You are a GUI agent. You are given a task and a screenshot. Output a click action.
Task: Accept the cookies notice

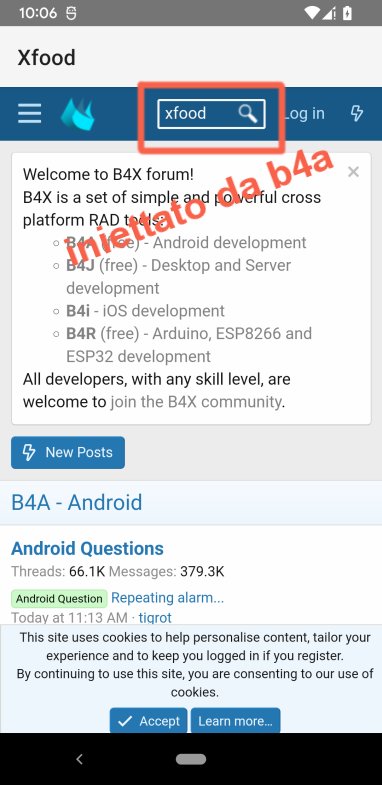click(x=148, y=721)
